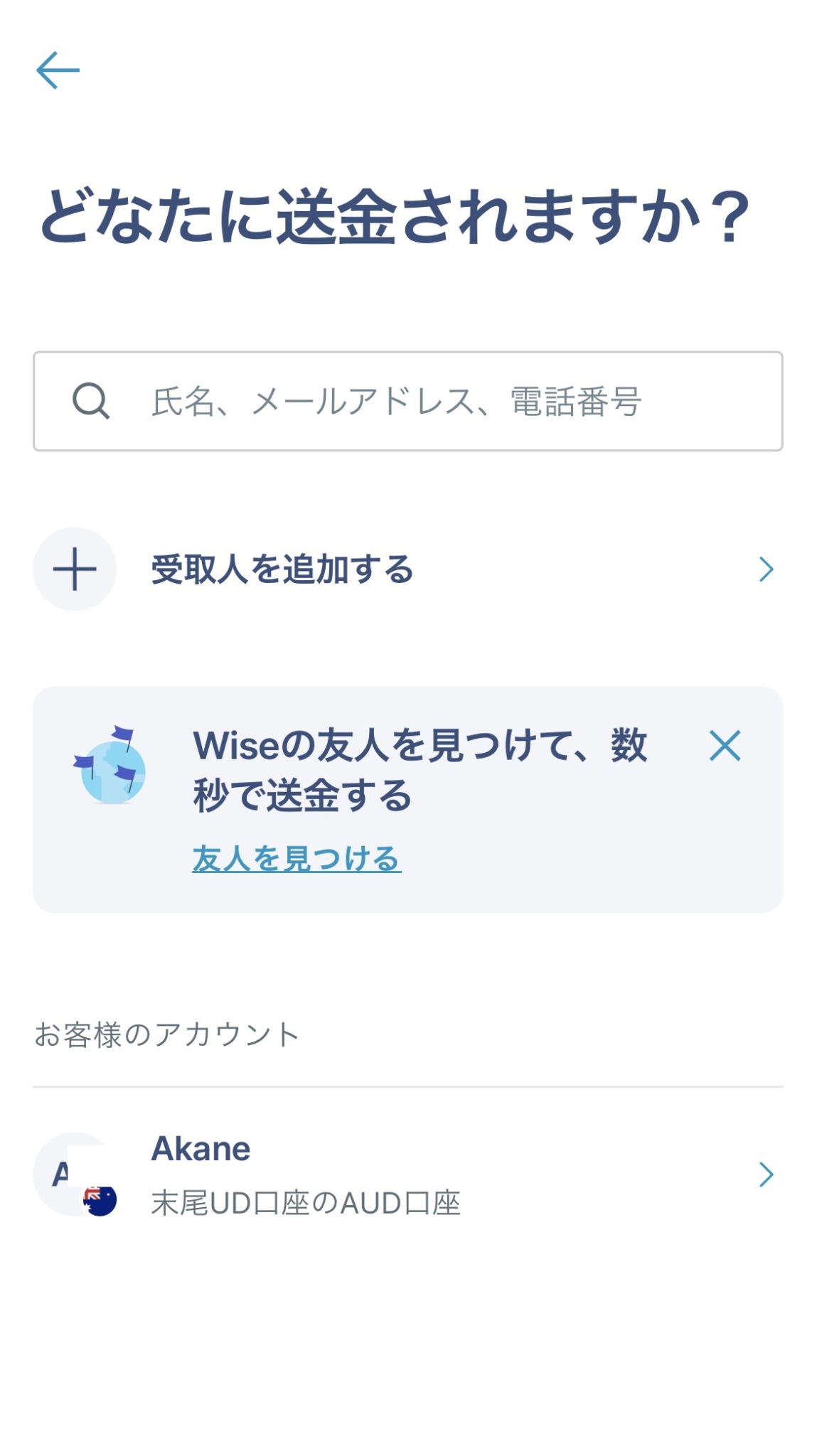Open Akane's account using the right chevron
The width and height of the screenshot is (817, 1456).
tap(766, 1174)
